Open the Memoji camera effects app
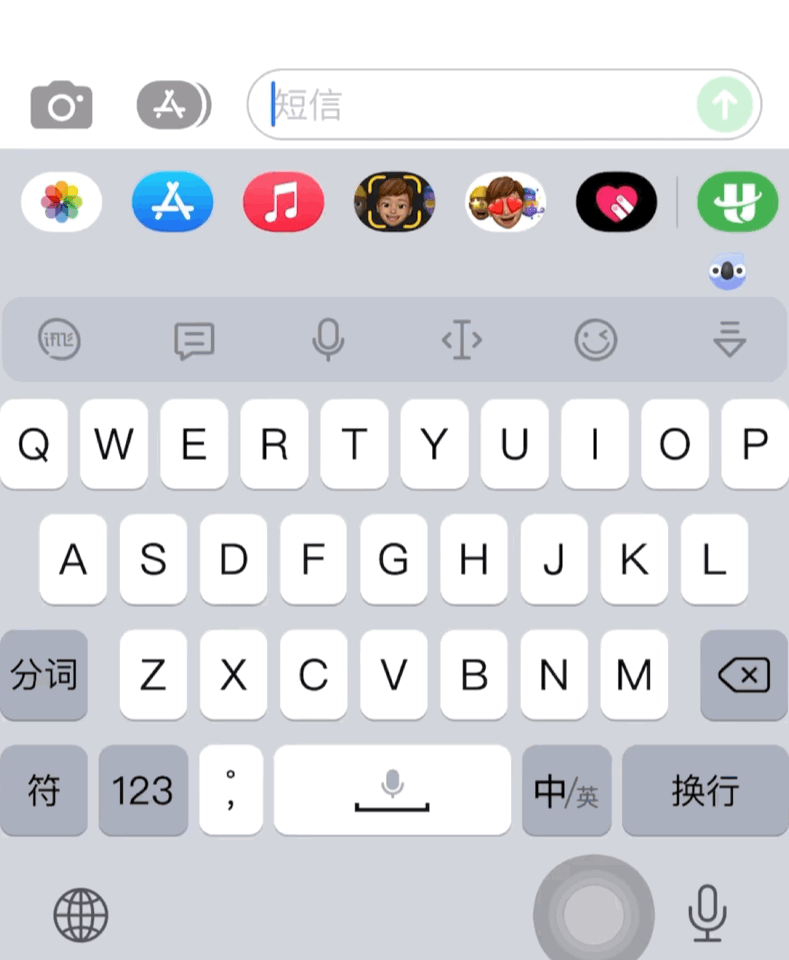The image size is (789, 960). click(394, 201)
